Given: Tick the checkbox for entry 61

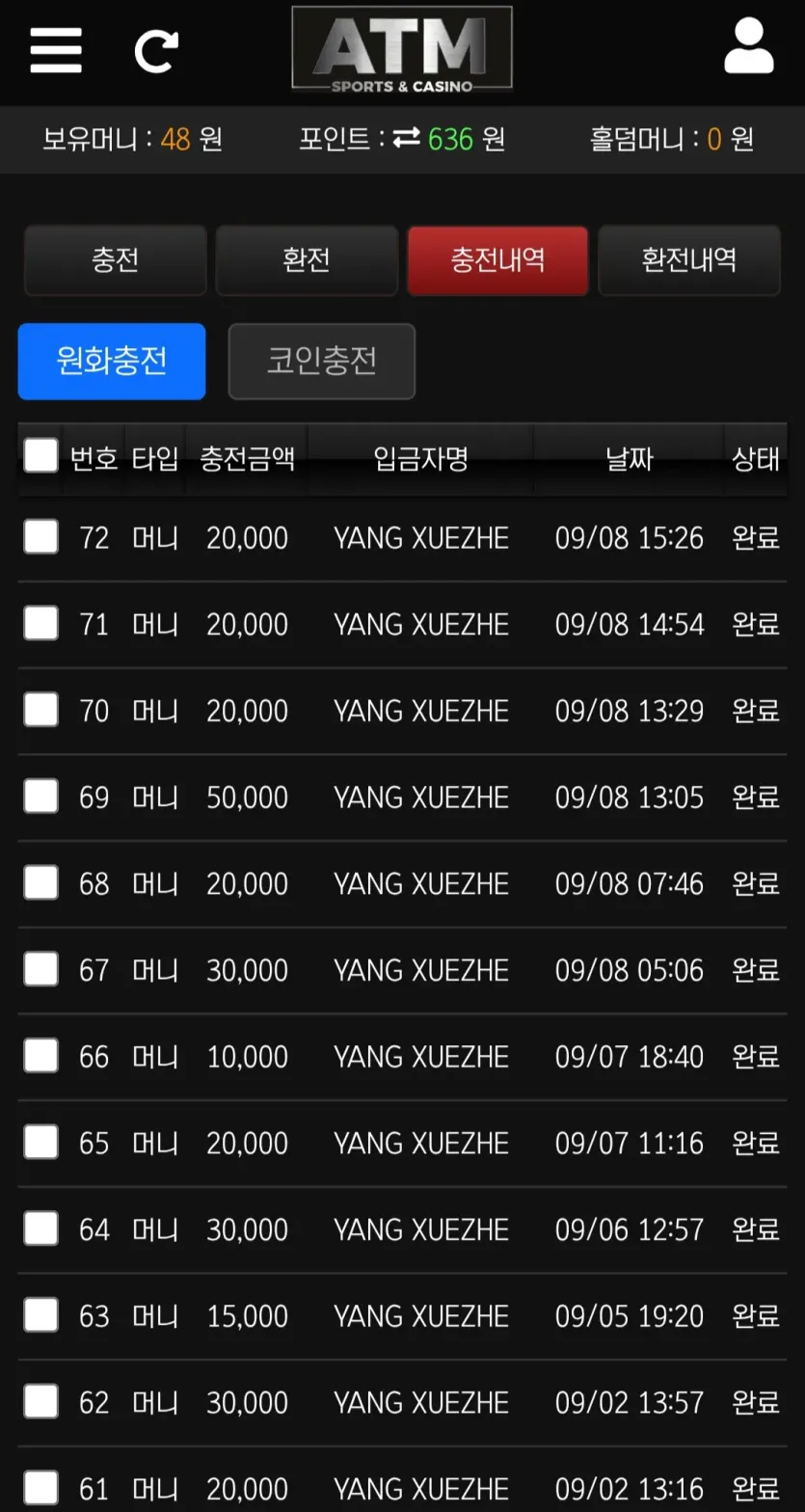Looking at the screenshot, I should [x=40, y=1488].
